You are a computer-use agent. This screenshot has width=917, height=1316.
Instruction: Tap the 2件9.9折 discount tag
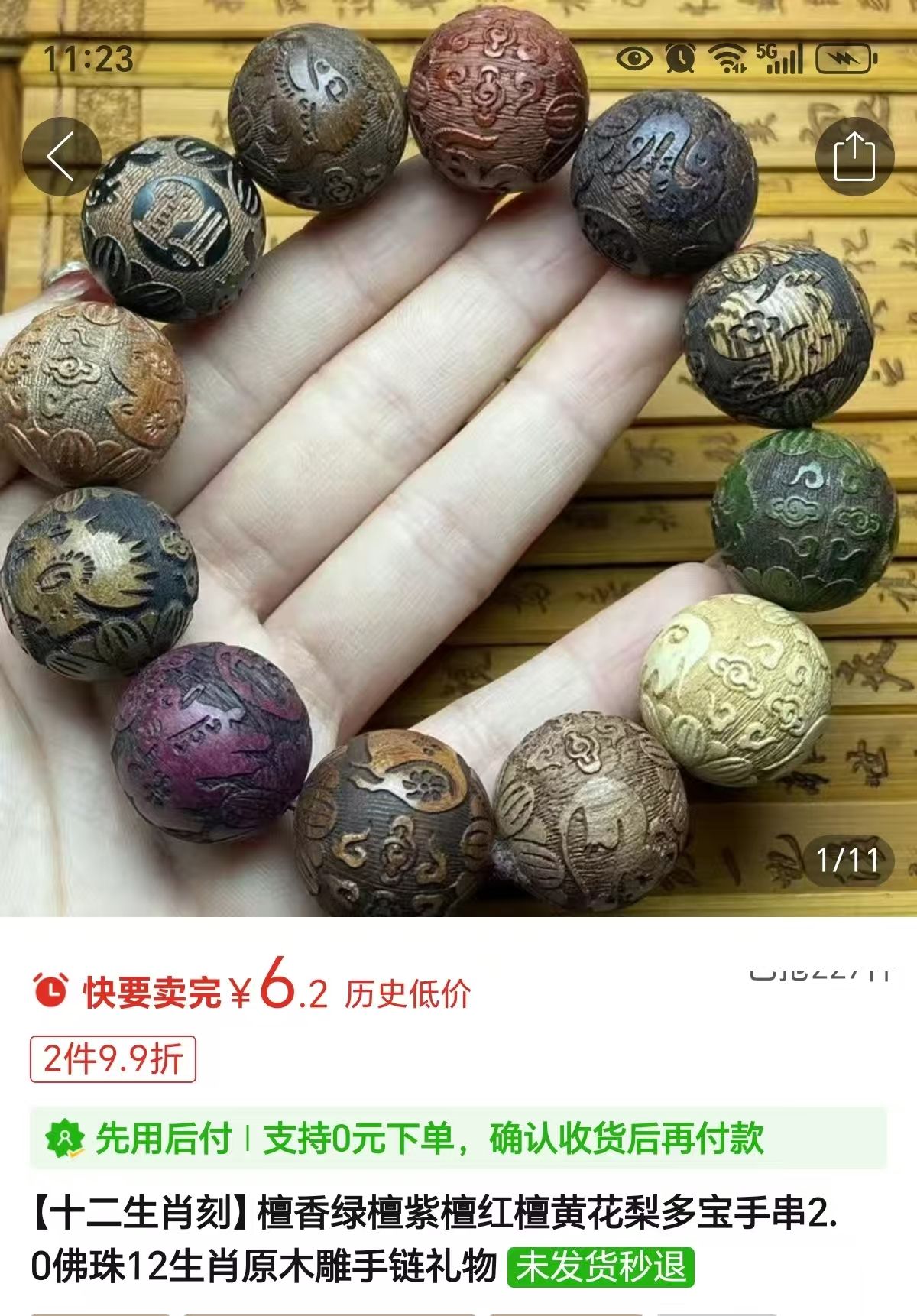113,1059
